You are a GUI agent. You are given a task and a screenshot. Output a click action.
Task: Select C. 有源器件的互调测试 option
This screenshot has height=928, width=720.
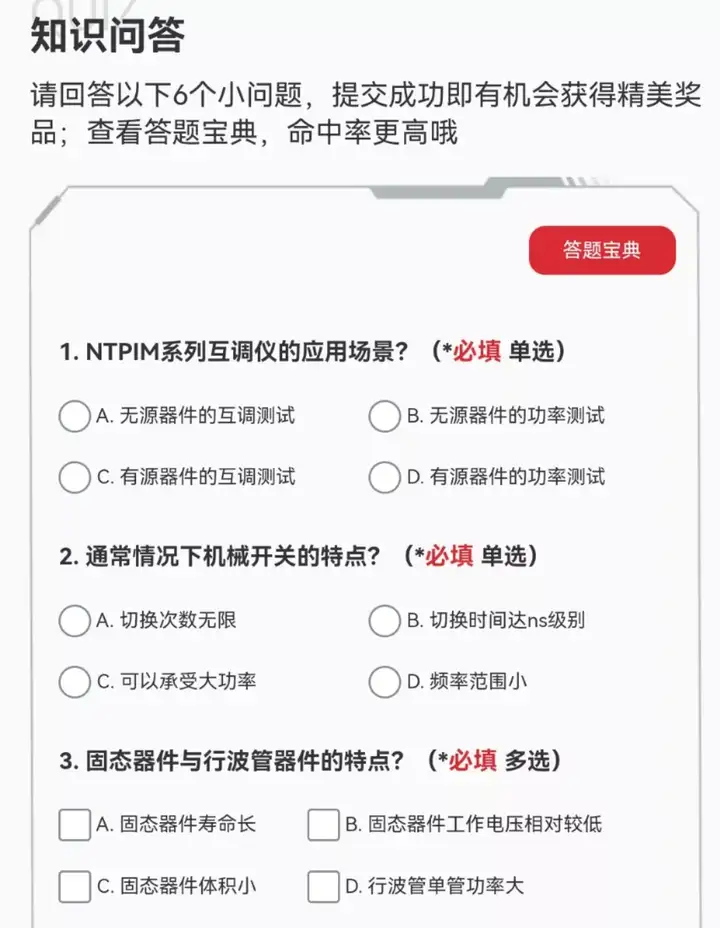pyautogui.click(x=75, y=477)
